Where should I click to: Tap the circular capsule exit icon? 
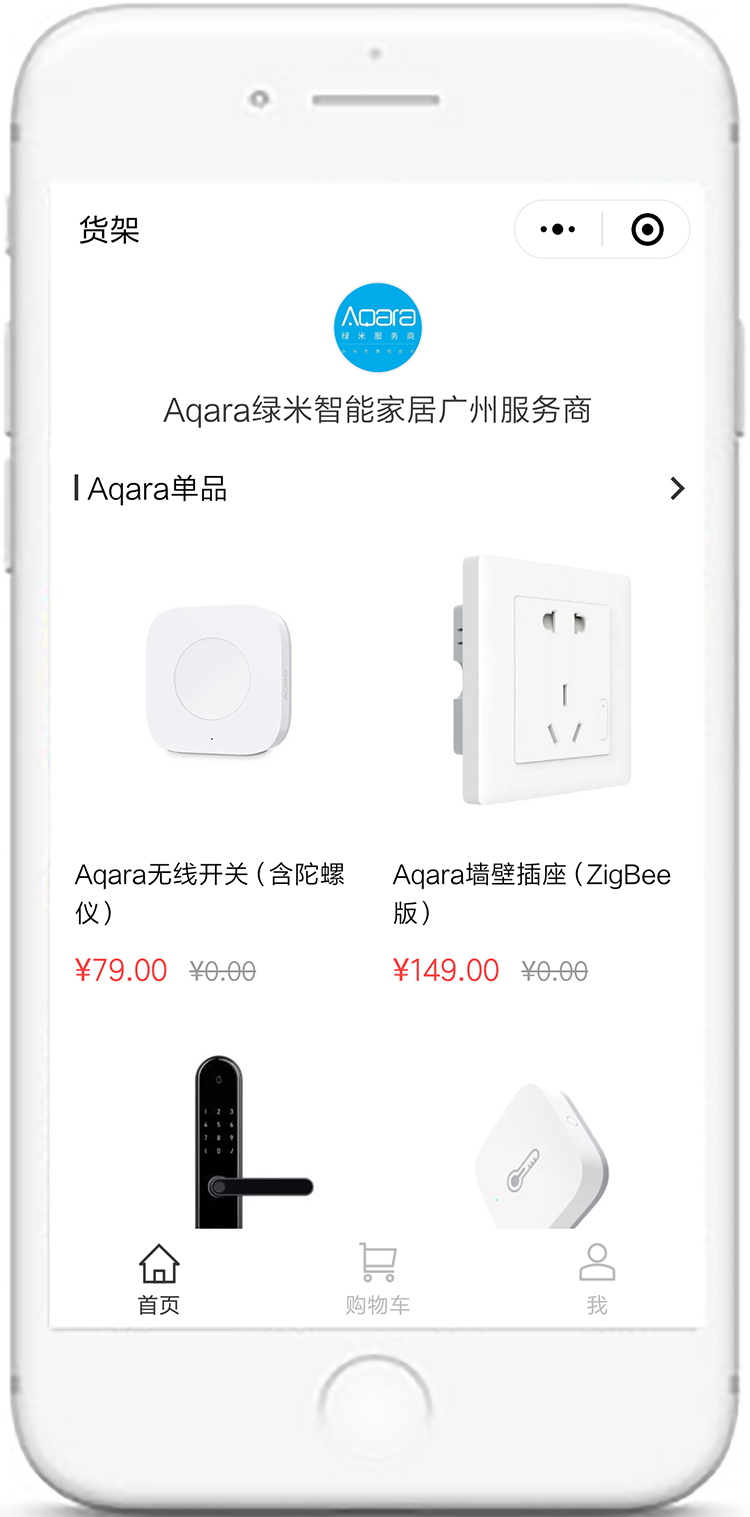click(646, 229)
